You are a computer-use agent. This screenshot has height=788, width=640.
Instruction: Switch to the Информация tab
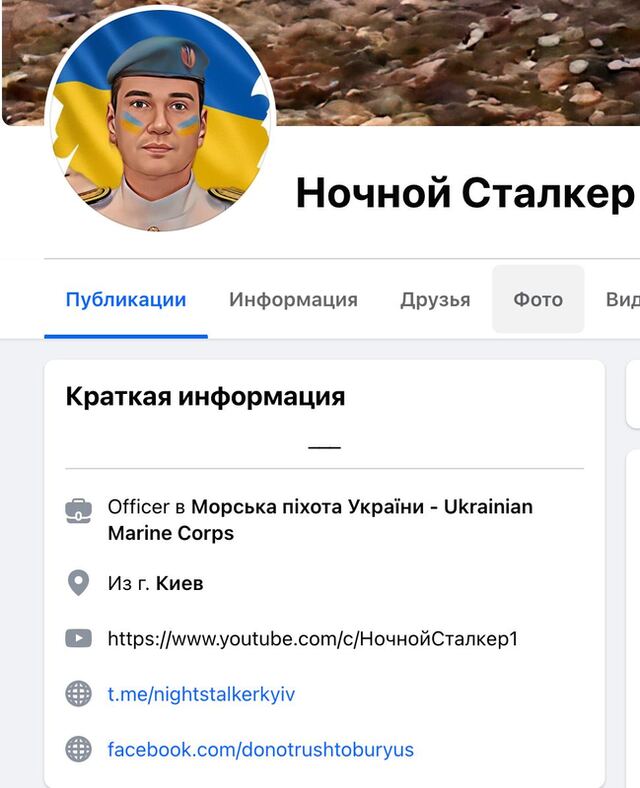pos(293,300)
